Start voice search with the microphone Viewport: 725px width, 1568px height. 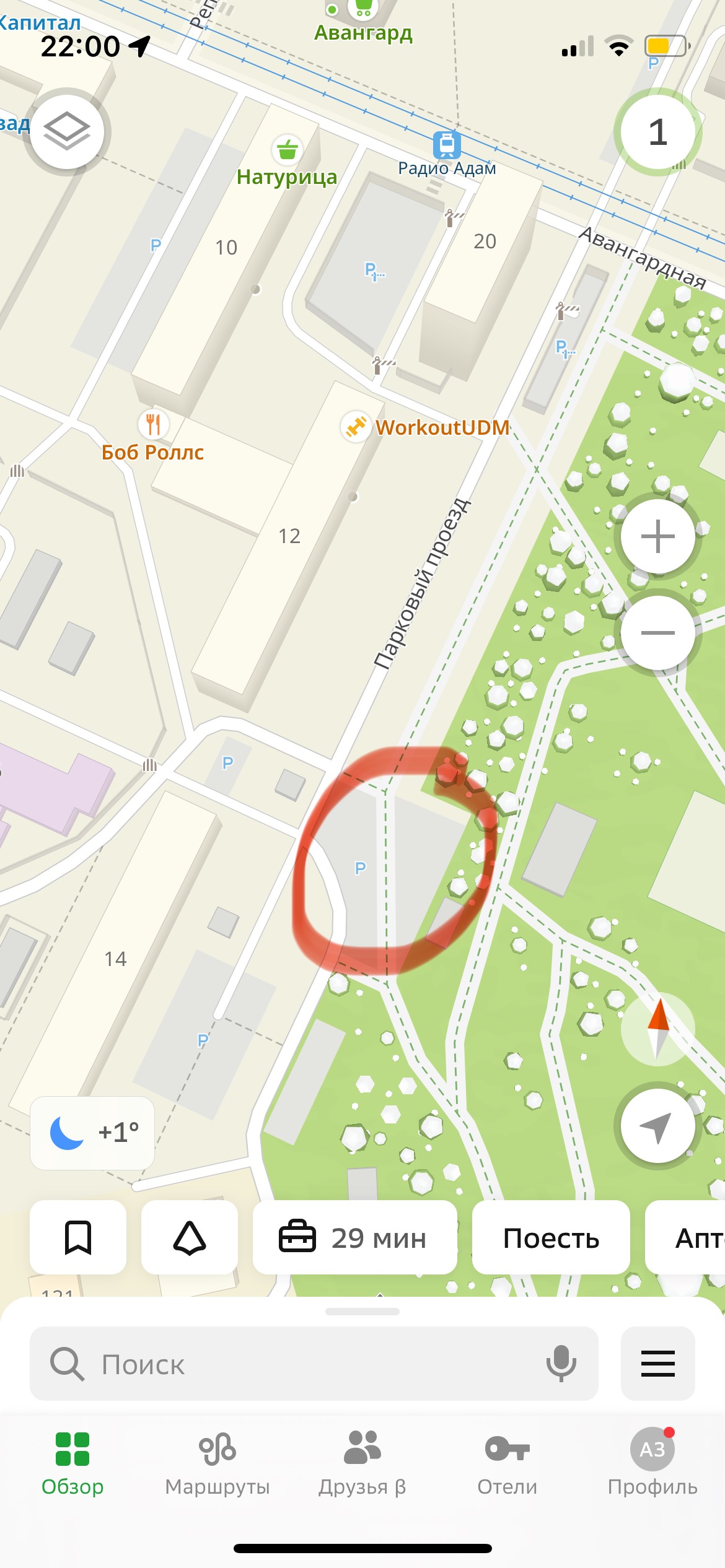click(561, 1363)
